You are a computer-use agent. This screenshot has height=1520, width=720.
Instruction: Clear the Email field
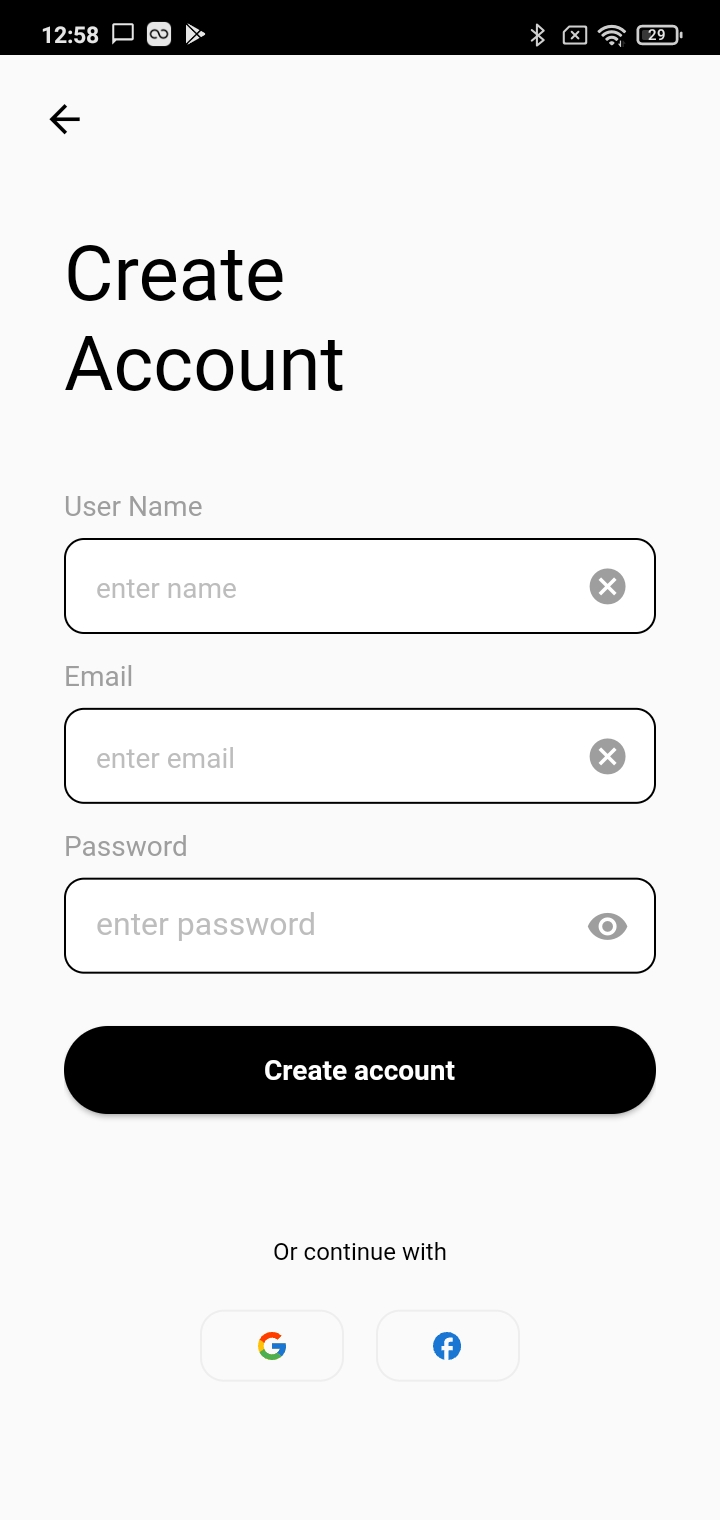point(607,756)
